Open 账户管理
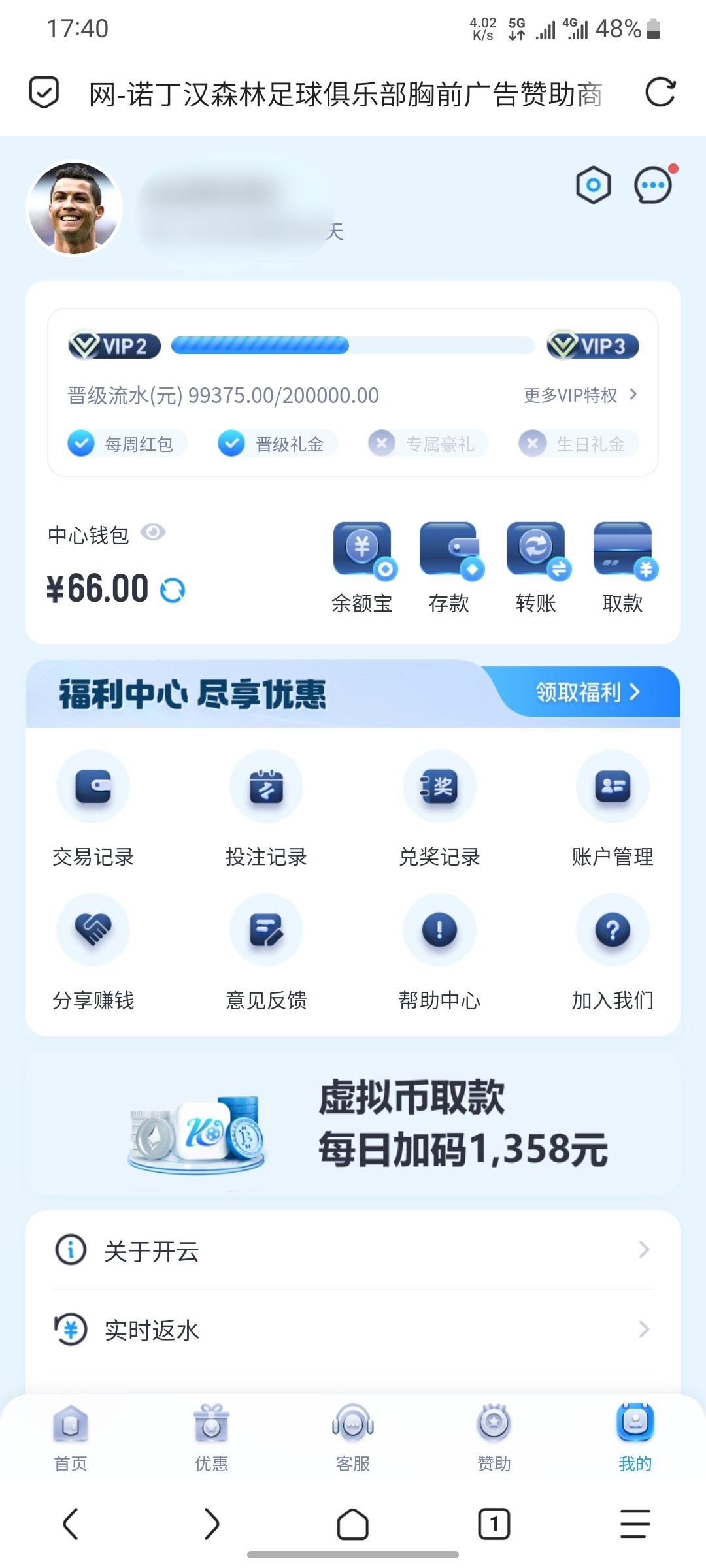706x1568 pixels. tap(613, 808)
